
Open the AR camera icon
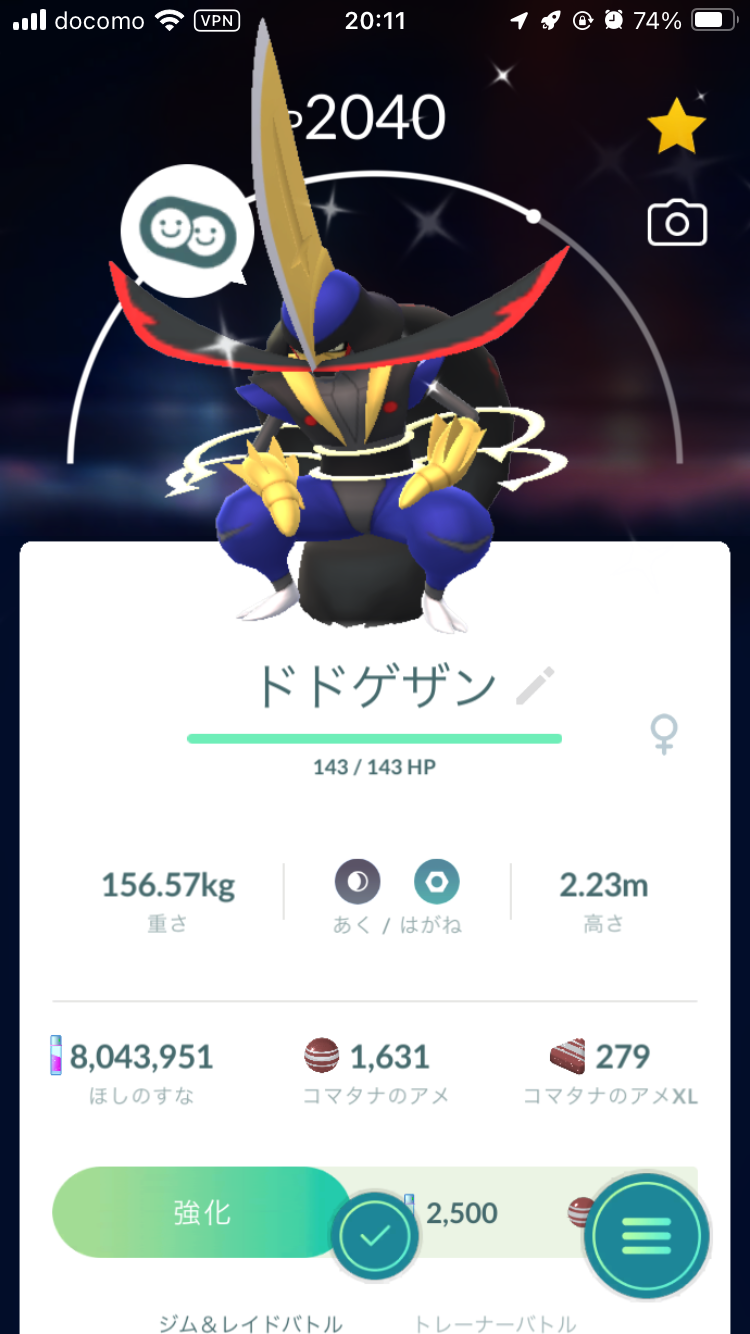(x=677, y=224)
